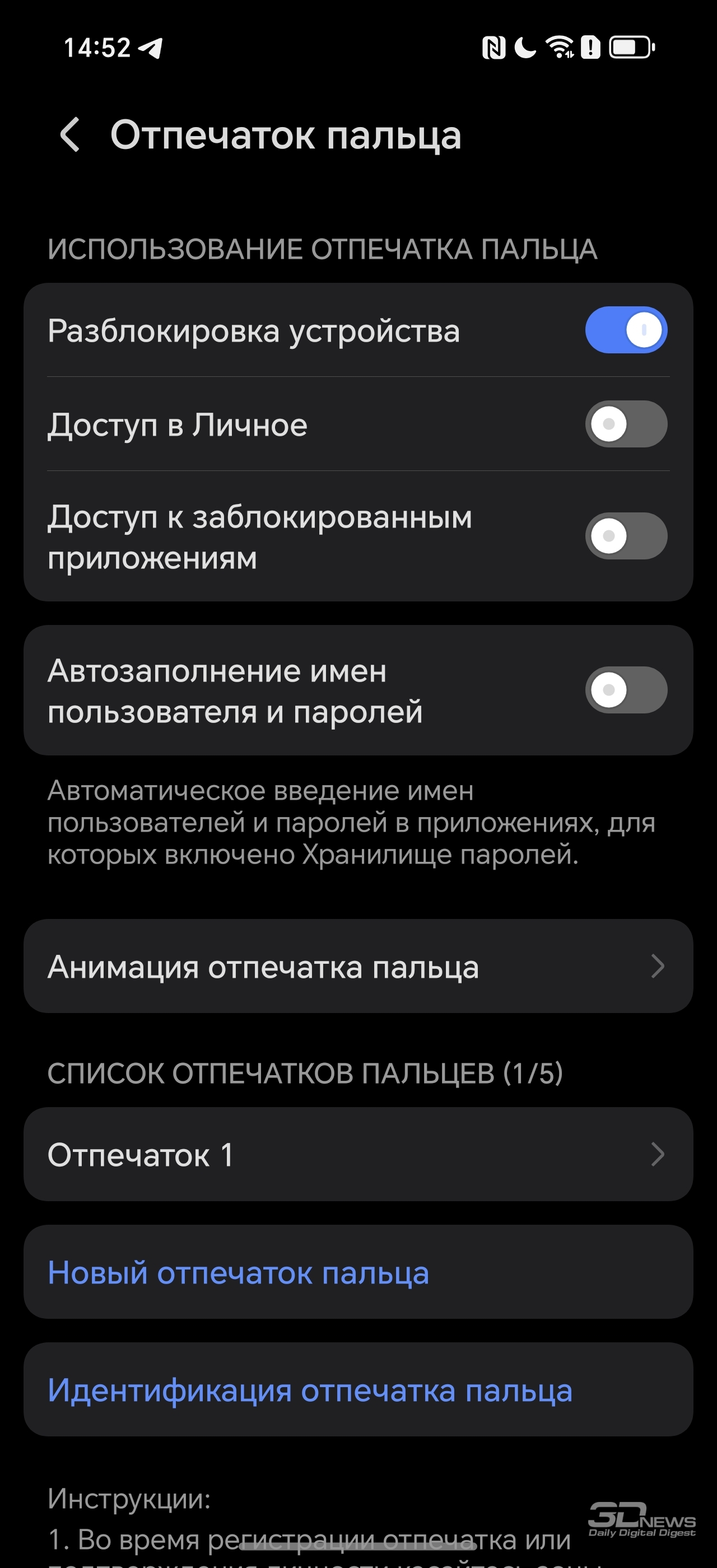Open the Отпечаток 1 entry
717x1568 pixels.
[x=358, y=1154]
